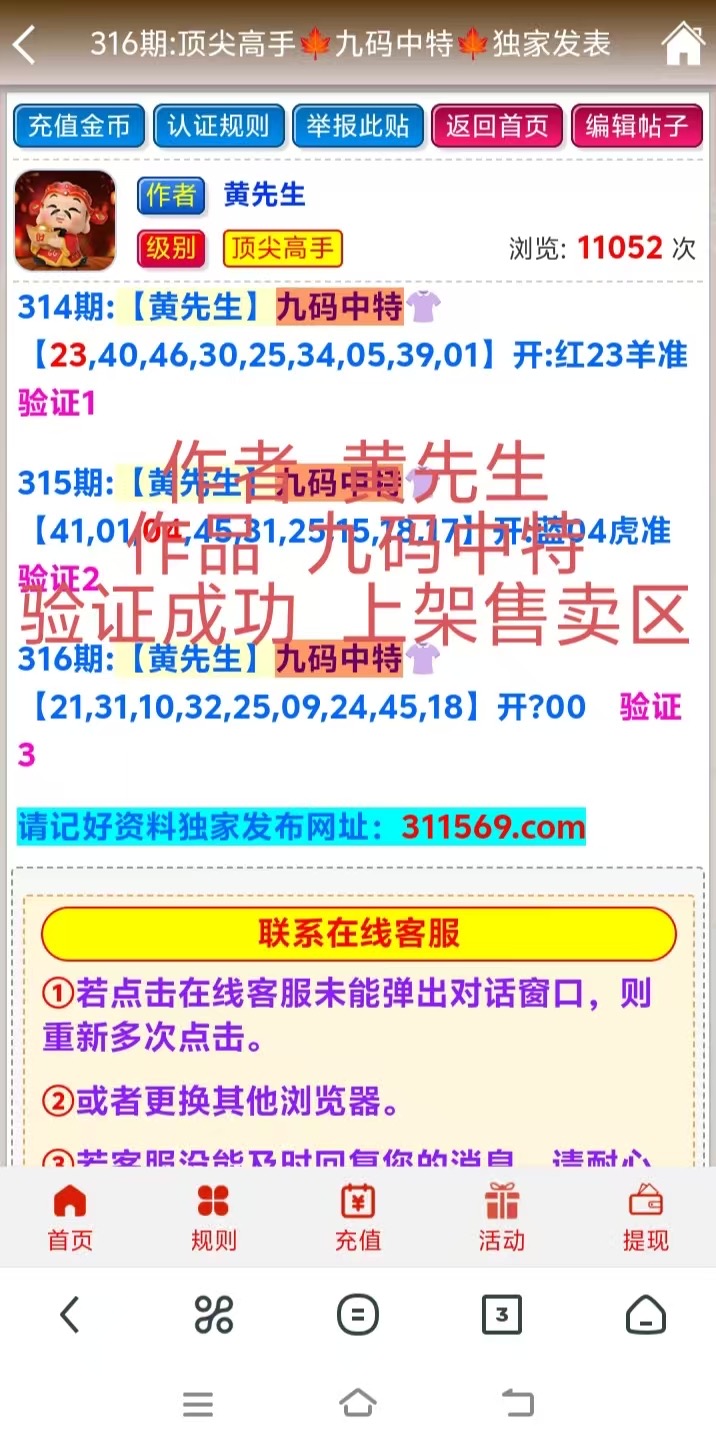This screenshot has height=1444, width=716.
Task: Go to the 提现 tab
Action: (645, 1217)
